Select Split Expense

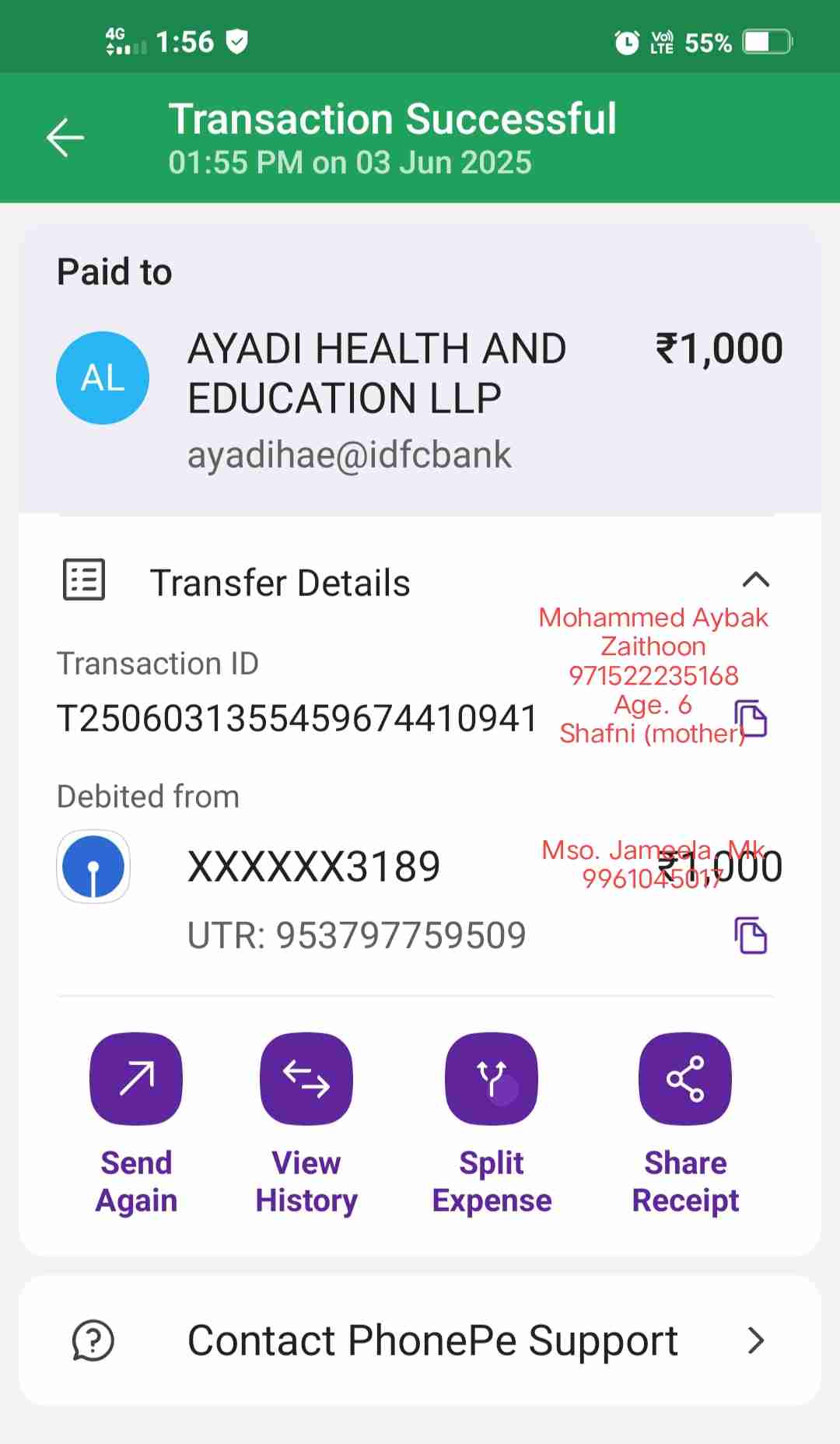492,1078
